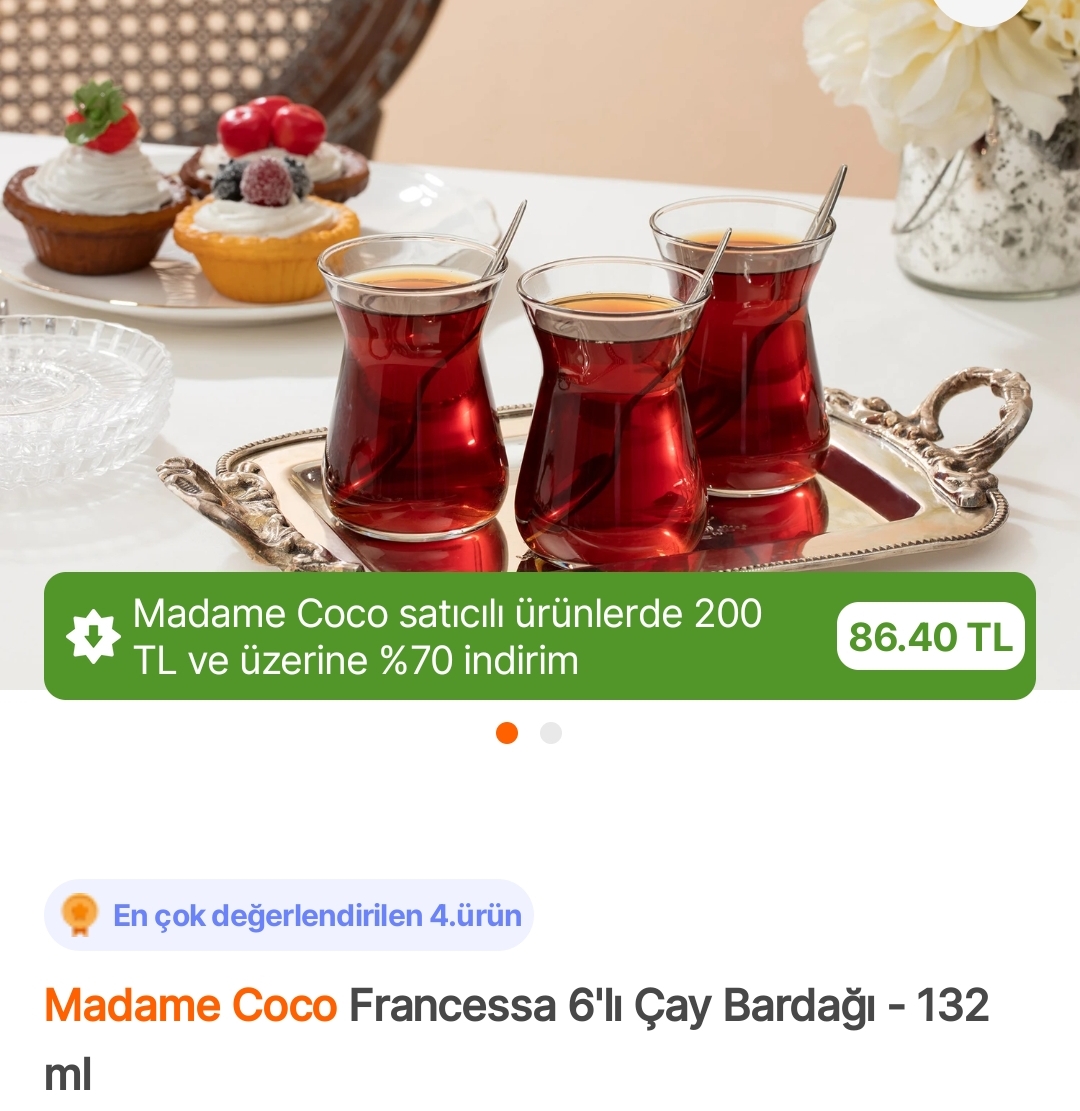
Task: Open the Madame Coco brand link
Action: coord(191,1005)
